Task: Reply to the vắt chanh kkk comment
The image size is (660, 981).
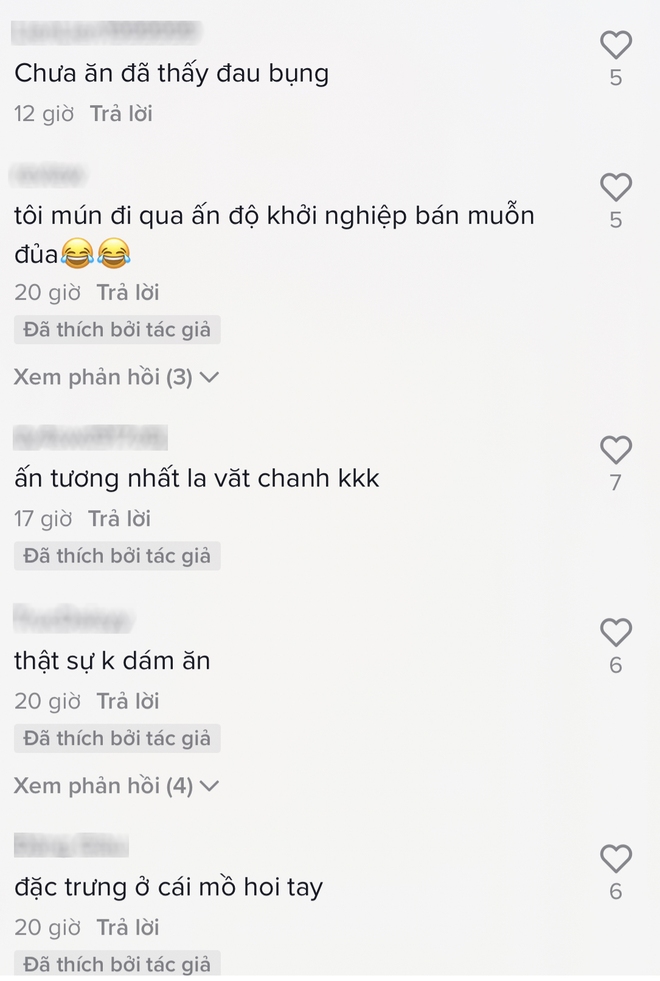Action: coord(119,519)
